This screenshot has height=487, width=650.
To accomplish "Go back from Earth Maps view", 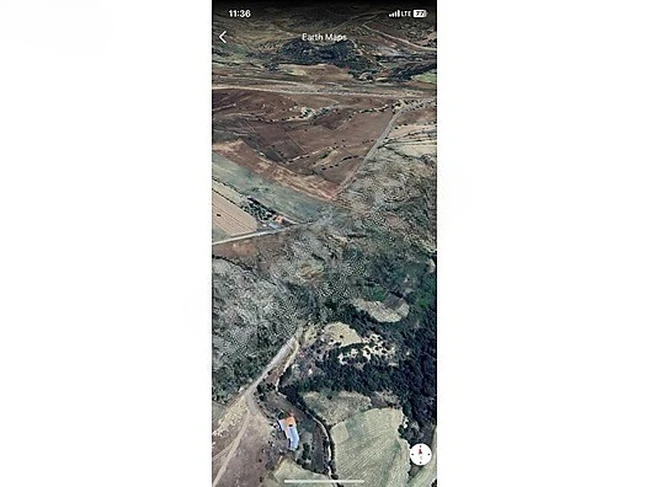I will click(x=222, y=37).
